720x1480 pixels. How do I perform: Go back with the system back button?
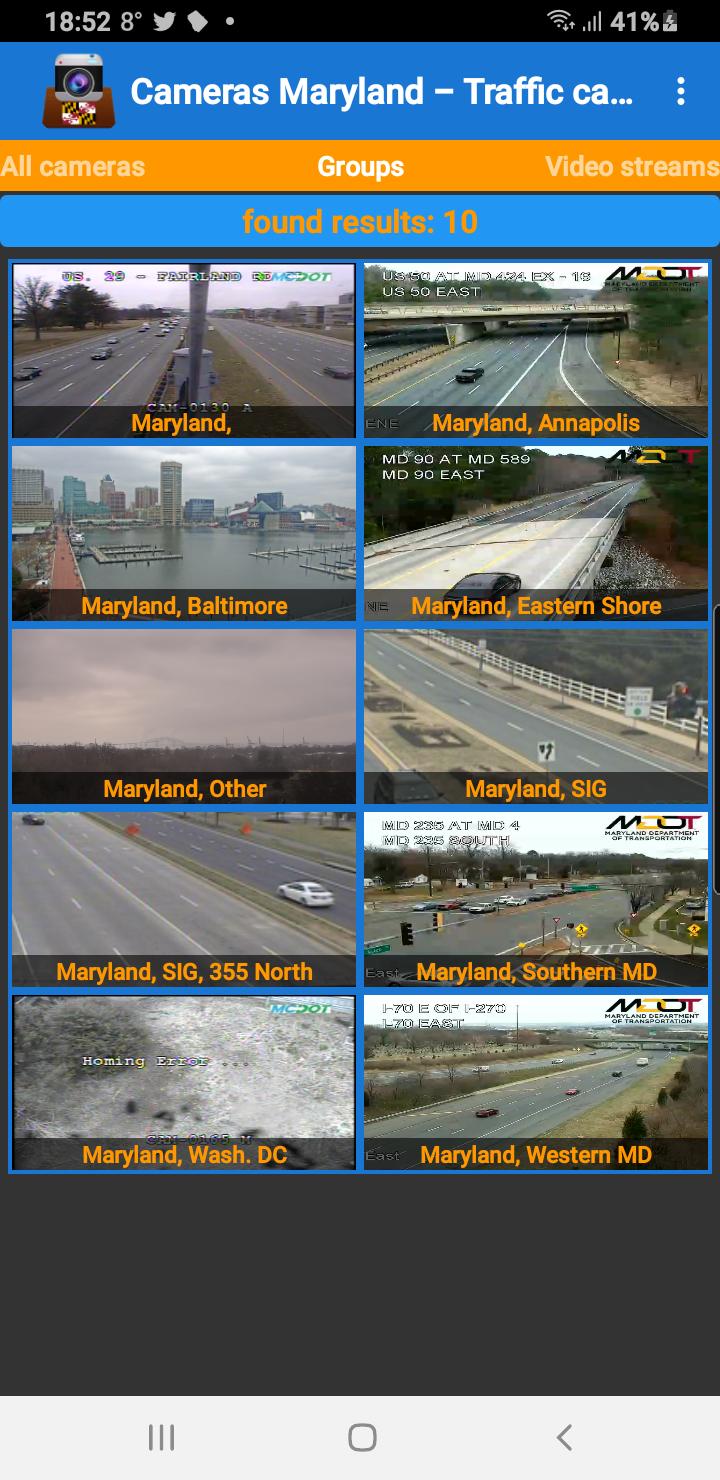click(x=564, y=1438)
